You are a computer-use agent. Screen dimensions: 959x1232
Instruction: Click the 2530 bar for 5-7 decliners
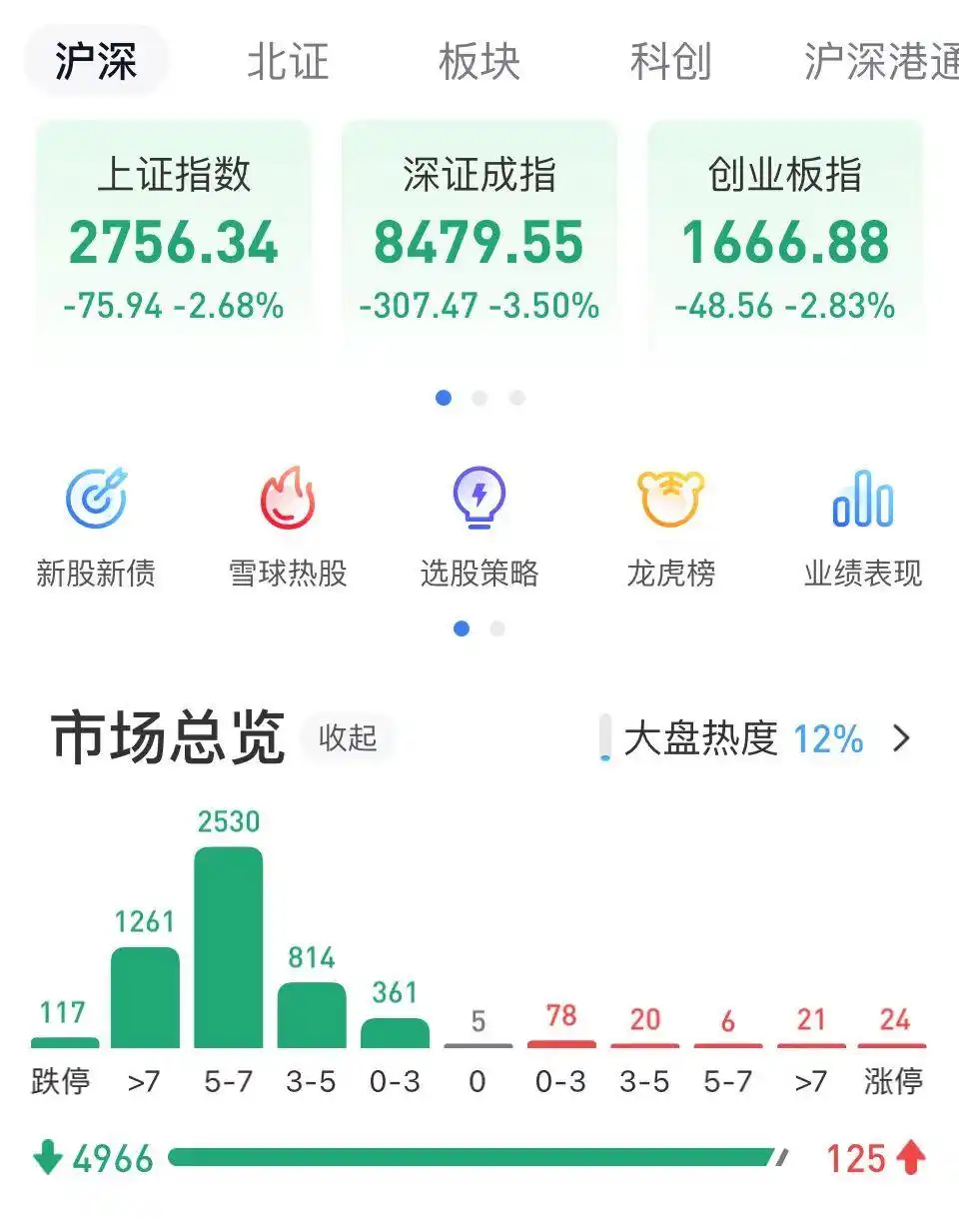coord(229,949)
